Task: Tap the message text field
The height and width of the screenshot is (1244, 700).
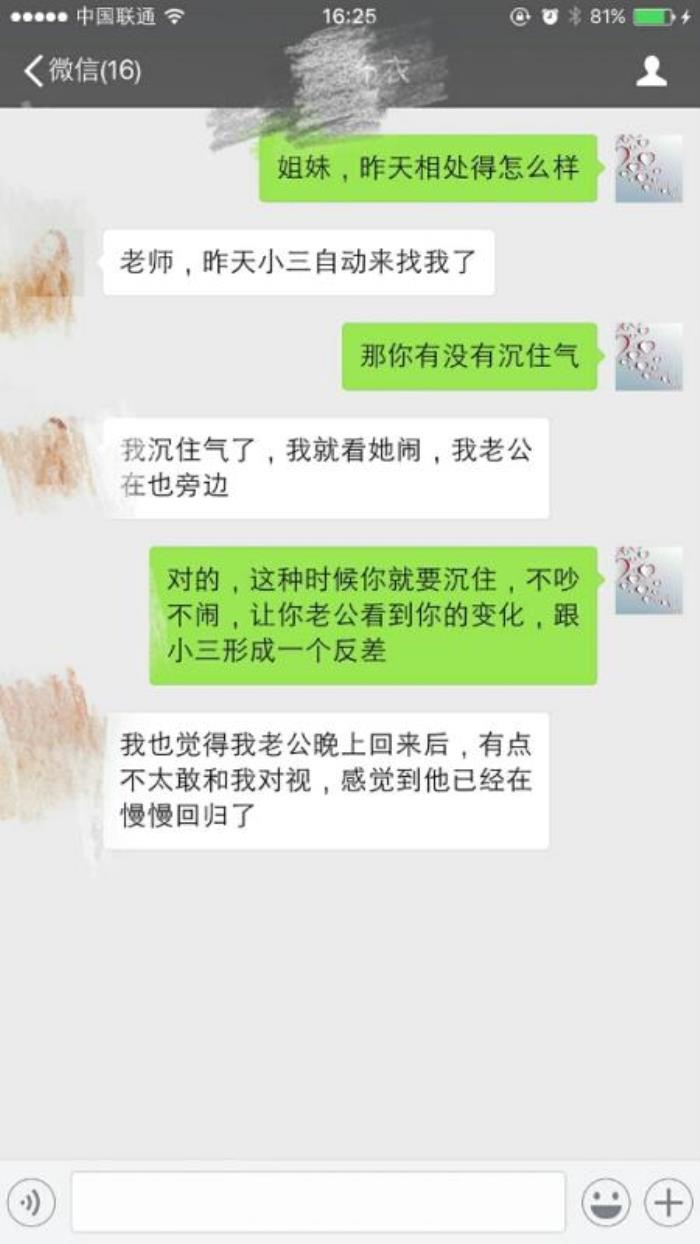Action: [x=318, y=1202]
